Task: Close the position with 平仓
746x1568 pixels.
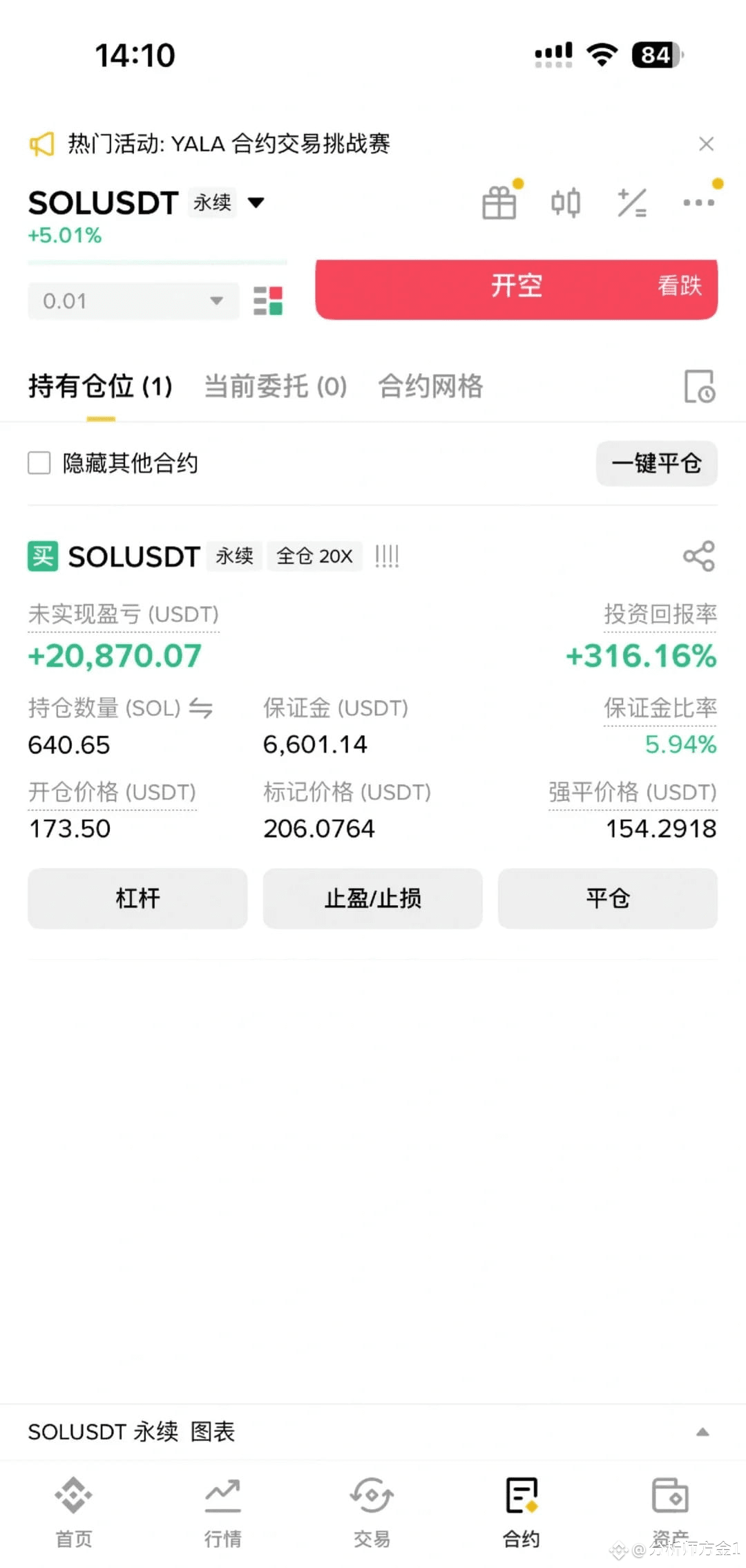Action: pyautogui.click(x=608, y=898)
